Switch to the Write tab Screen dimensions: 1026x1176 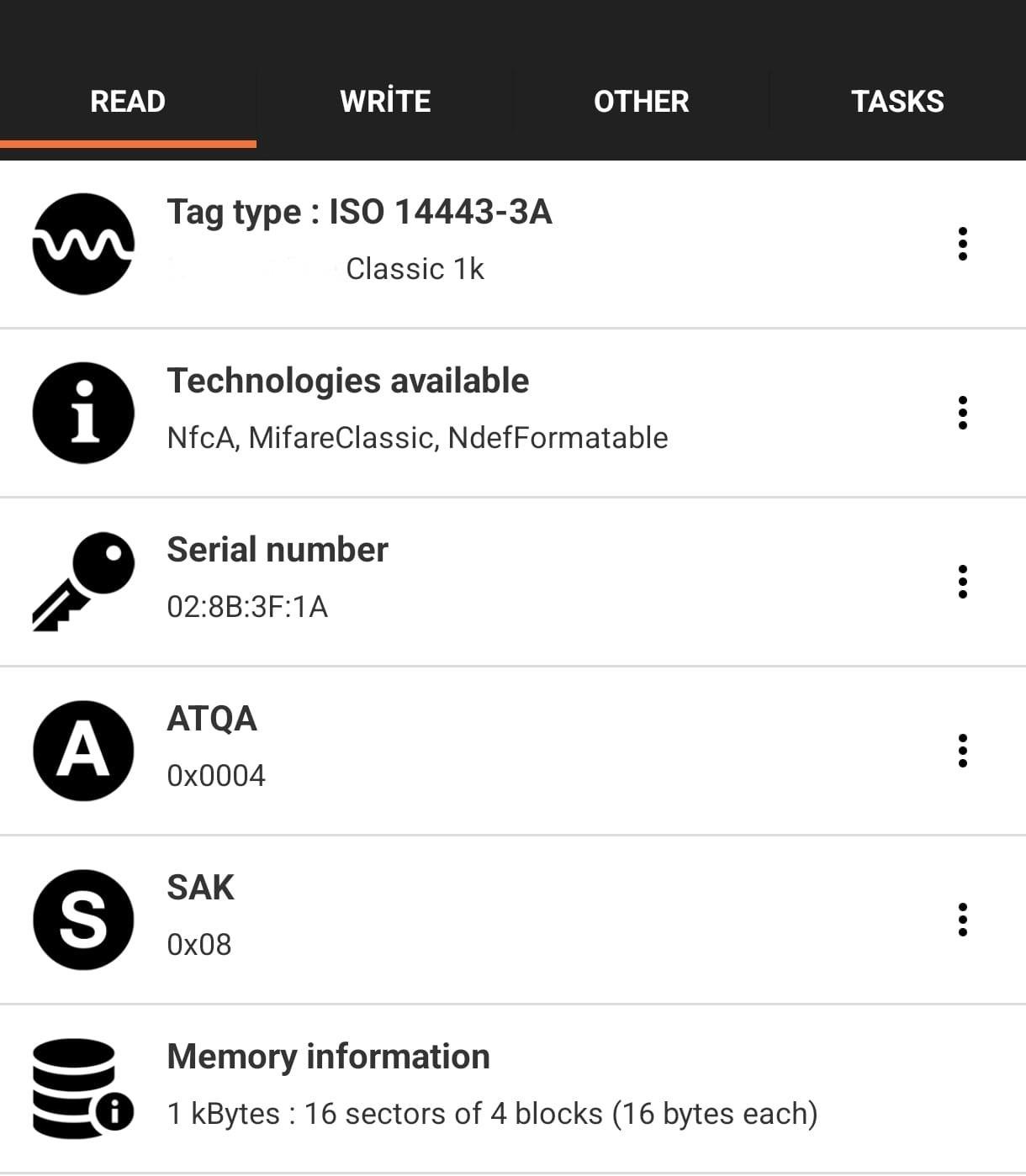click(385, 102)
